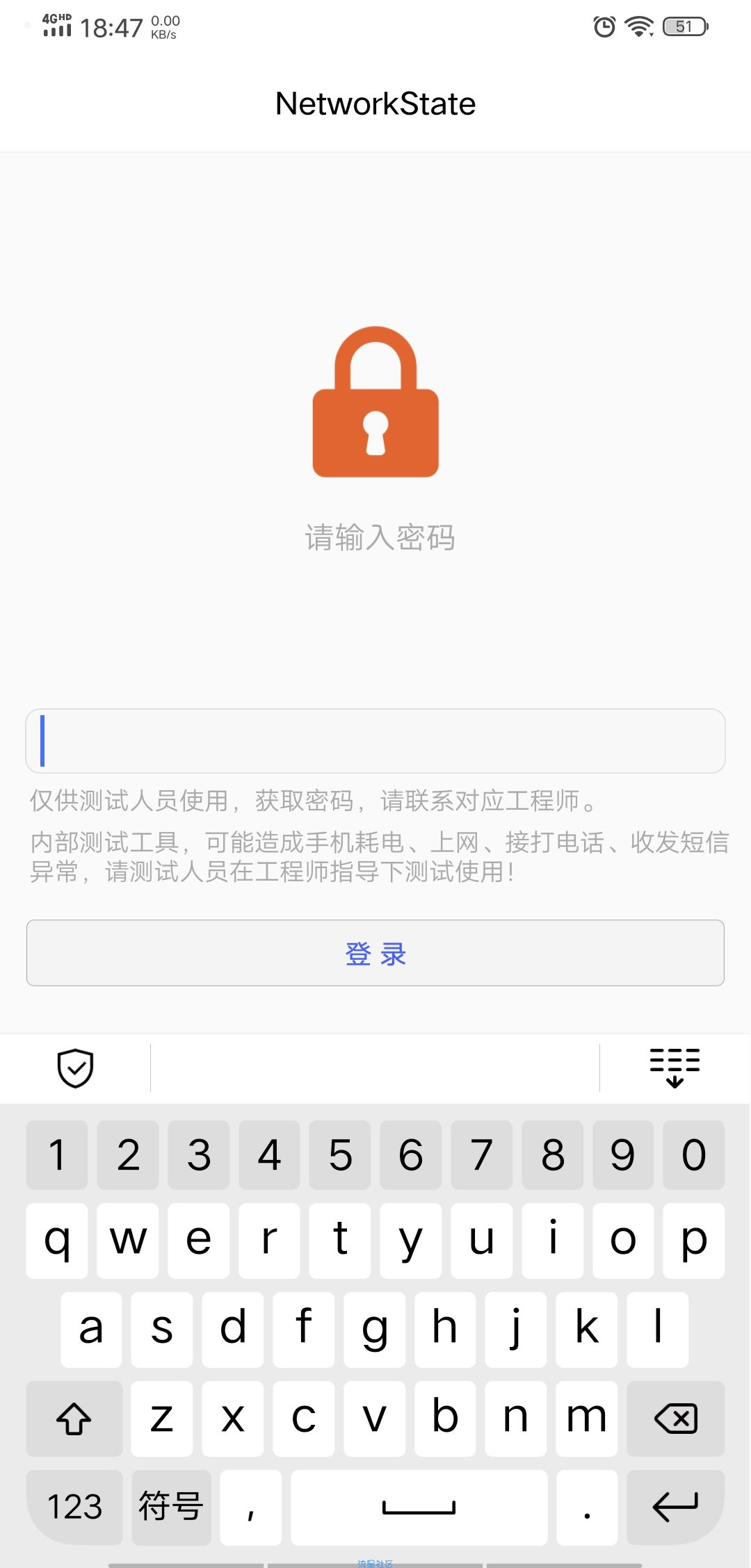
Task: Open the 符号 symbols keyboard
Action: coord(171,1507)
